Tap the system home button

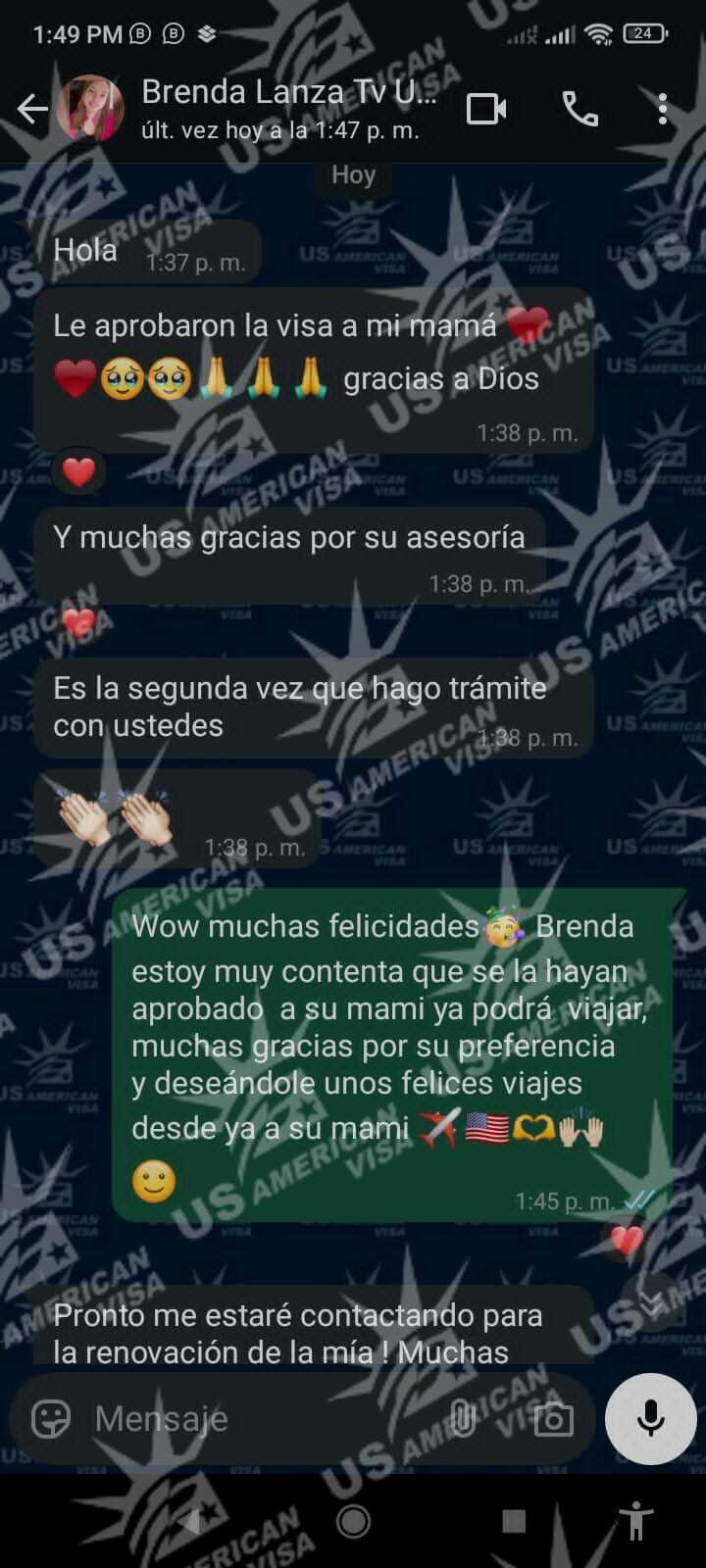[353, 1521]
